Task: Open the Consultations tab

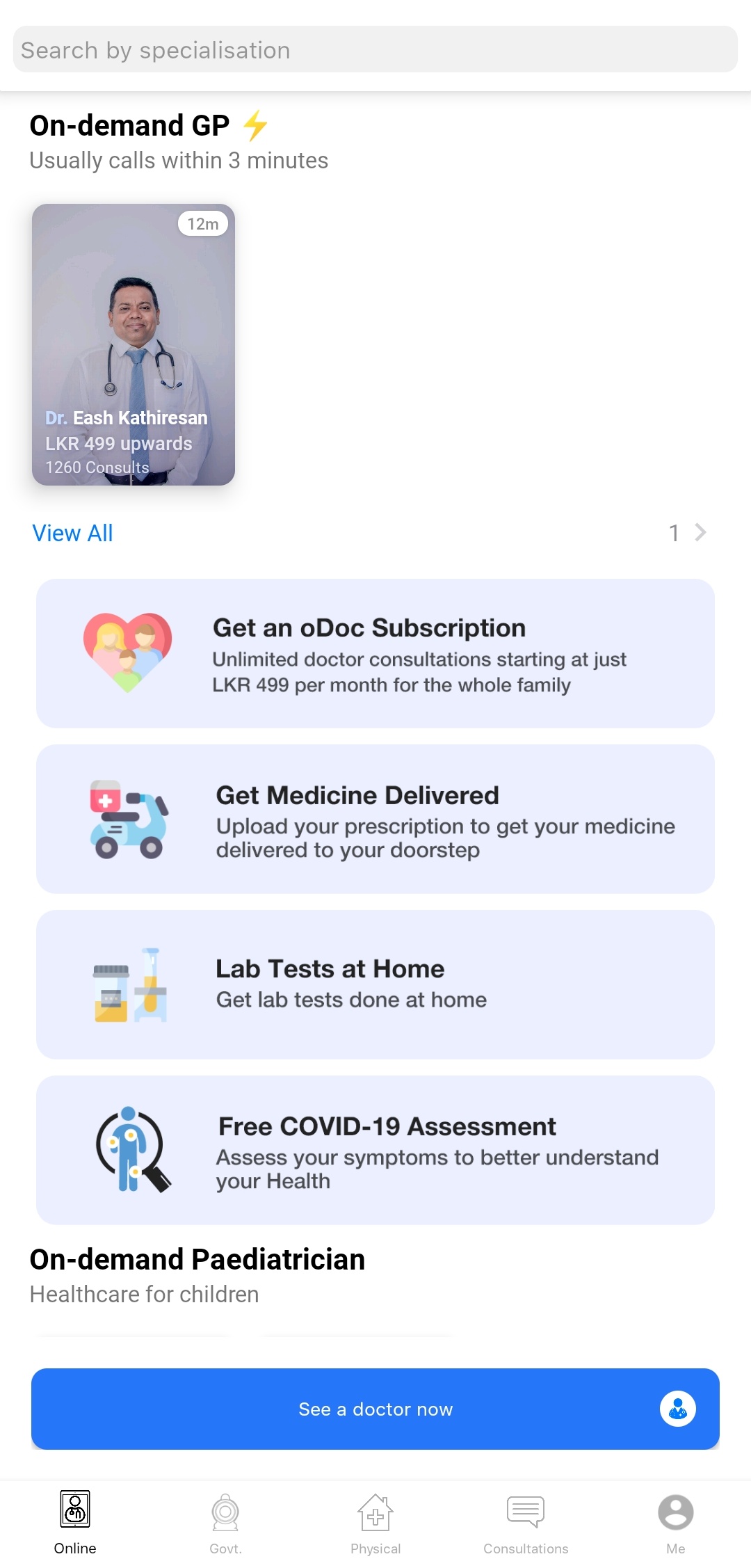Action: tap(526, 1523)
